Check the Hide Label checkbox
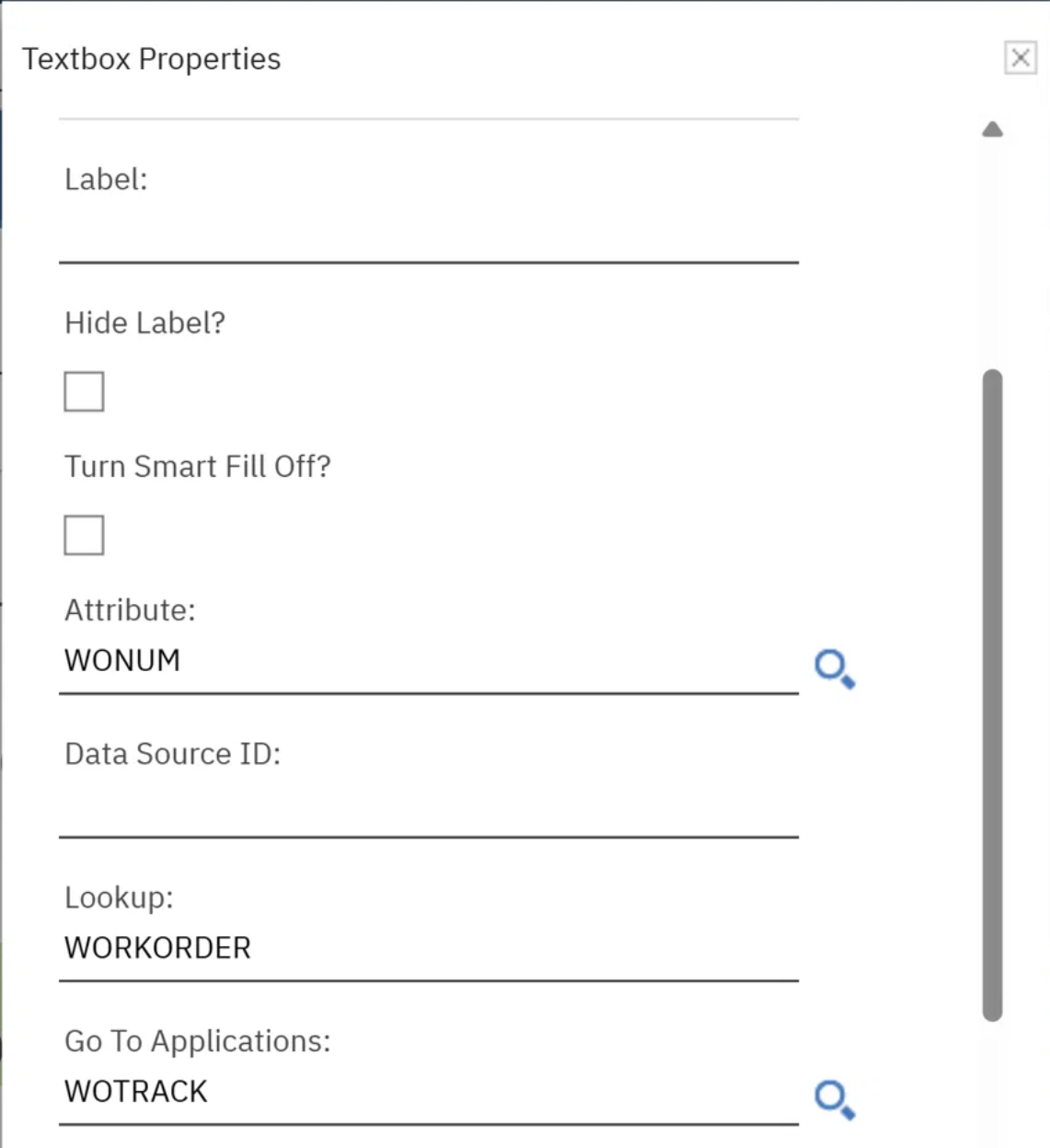 tap(84, 391)
